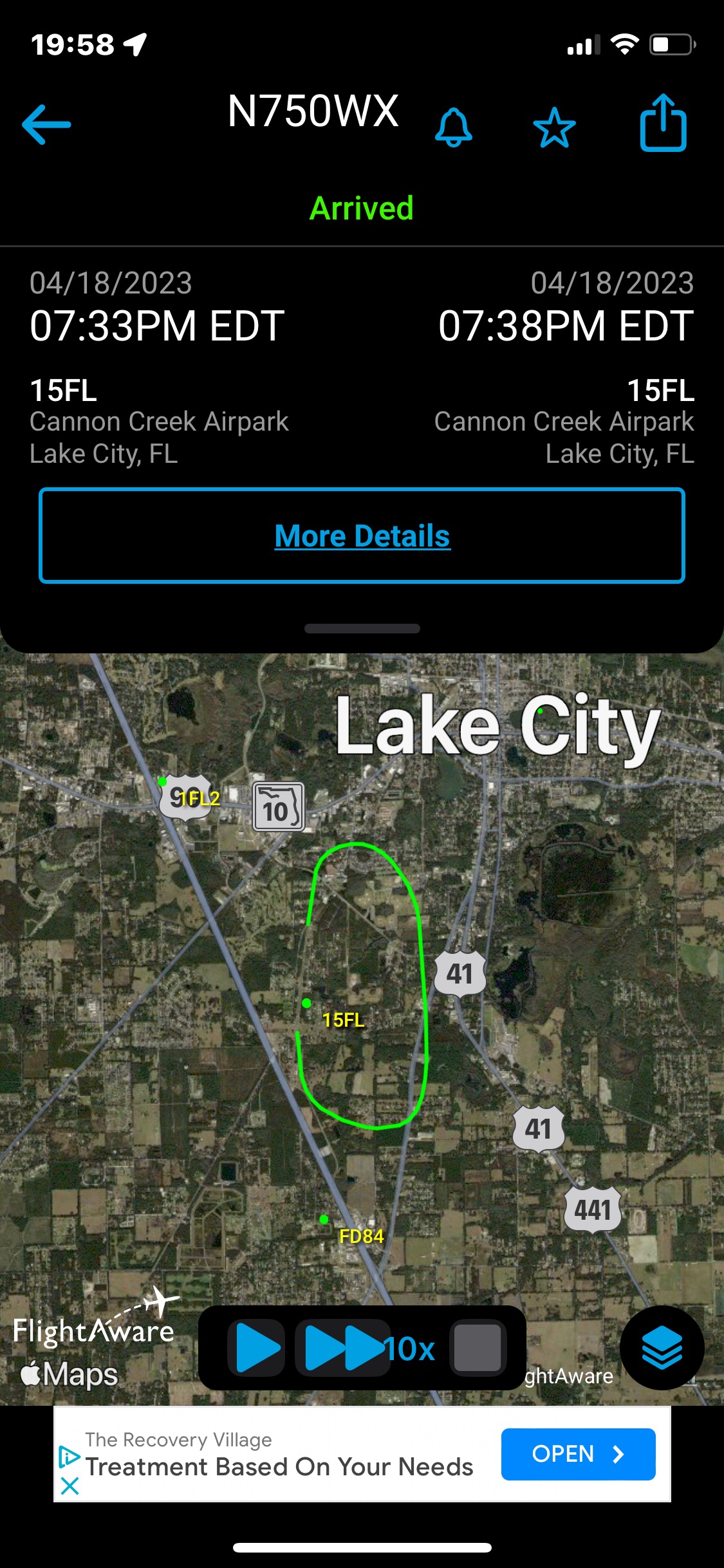Stop the flight track replay
724x1568 pixels.
click(478, 1347)
